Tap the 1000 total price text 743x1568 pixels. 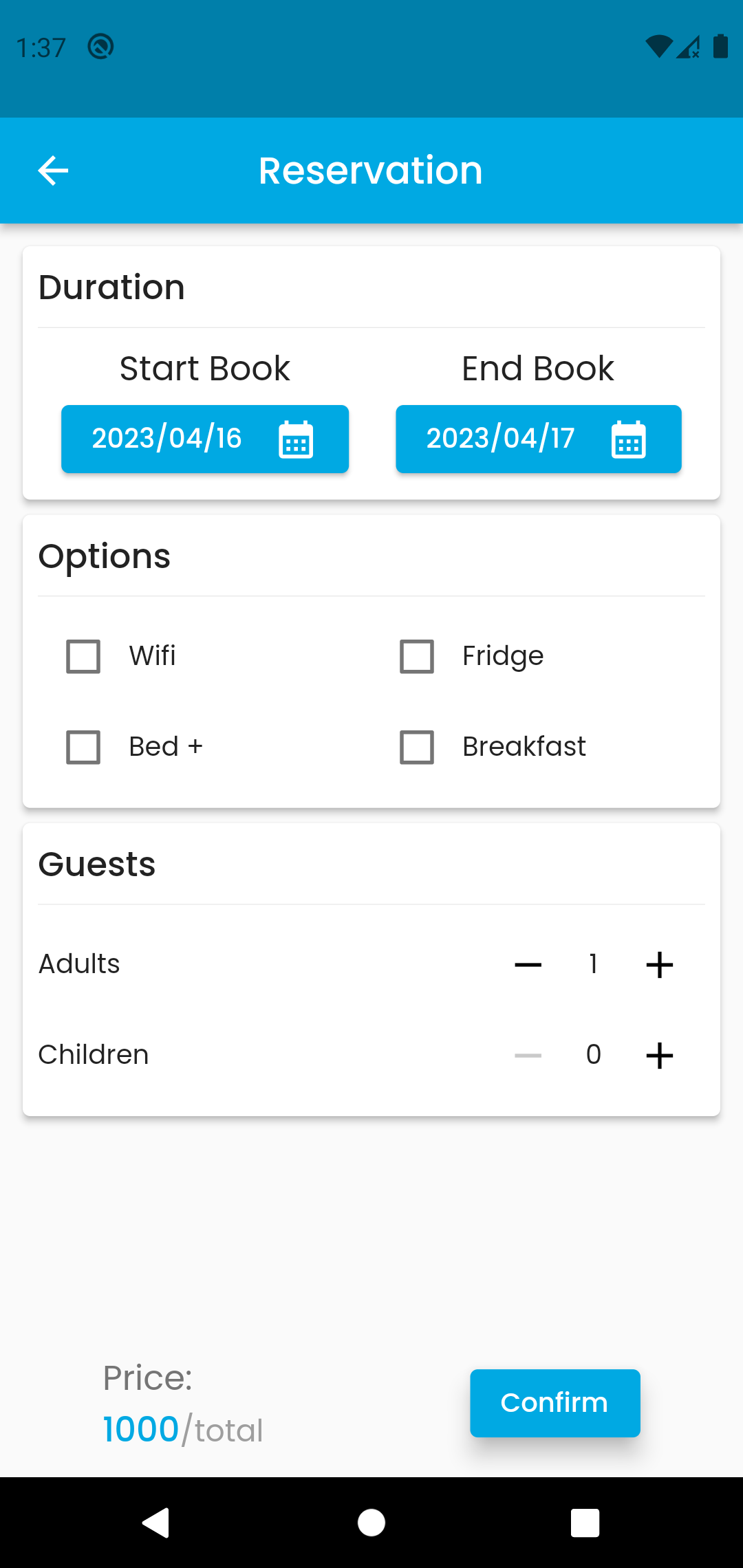coord(142,1428)
